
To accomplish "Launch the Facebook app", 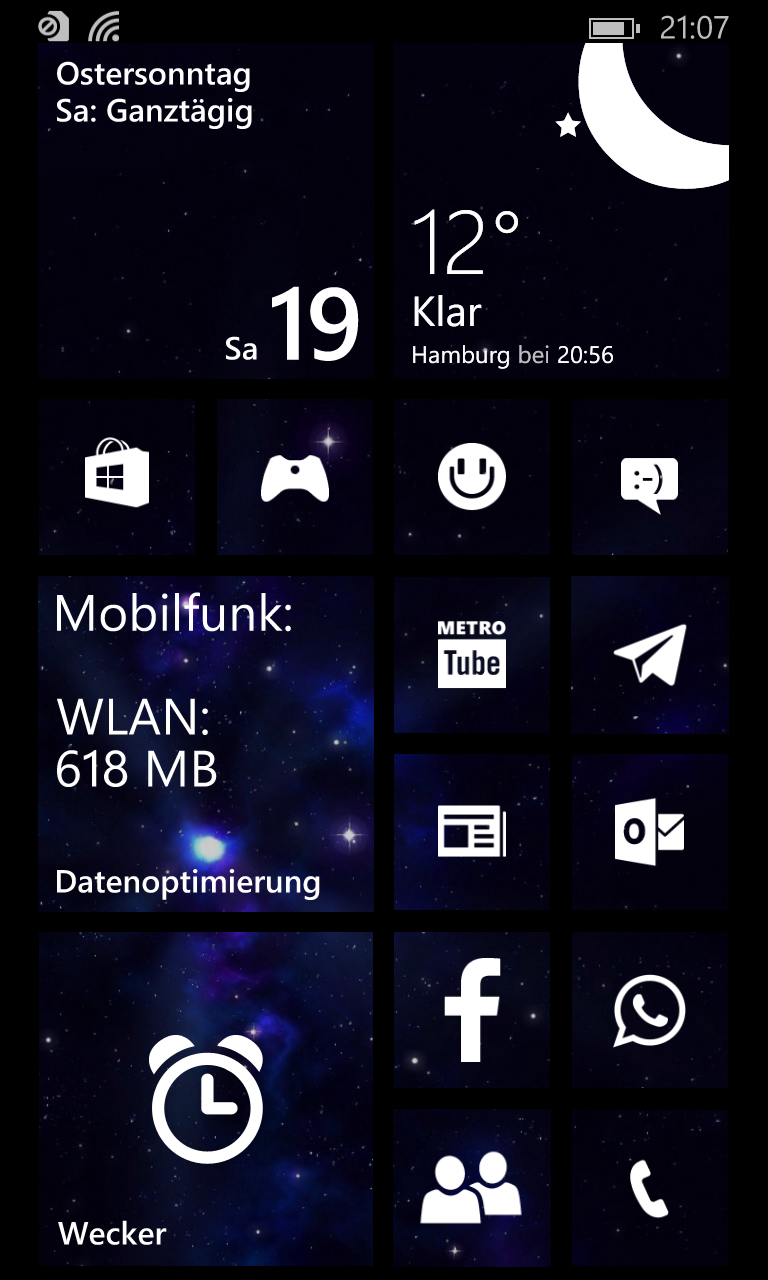I will click(x=472, y=1010).
